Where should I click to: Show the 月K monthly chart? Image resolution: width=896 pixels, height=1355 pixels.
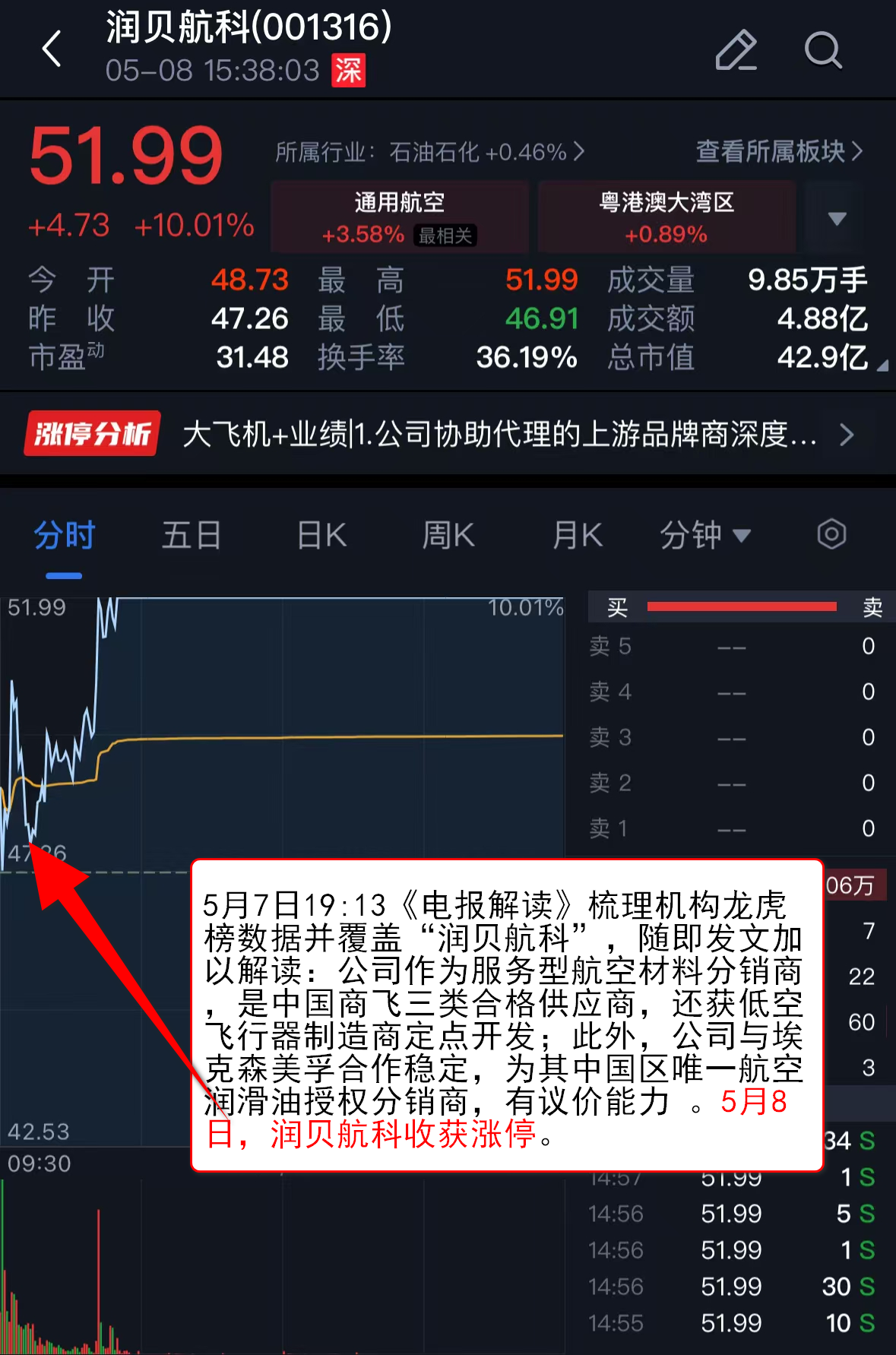(578, 535)
